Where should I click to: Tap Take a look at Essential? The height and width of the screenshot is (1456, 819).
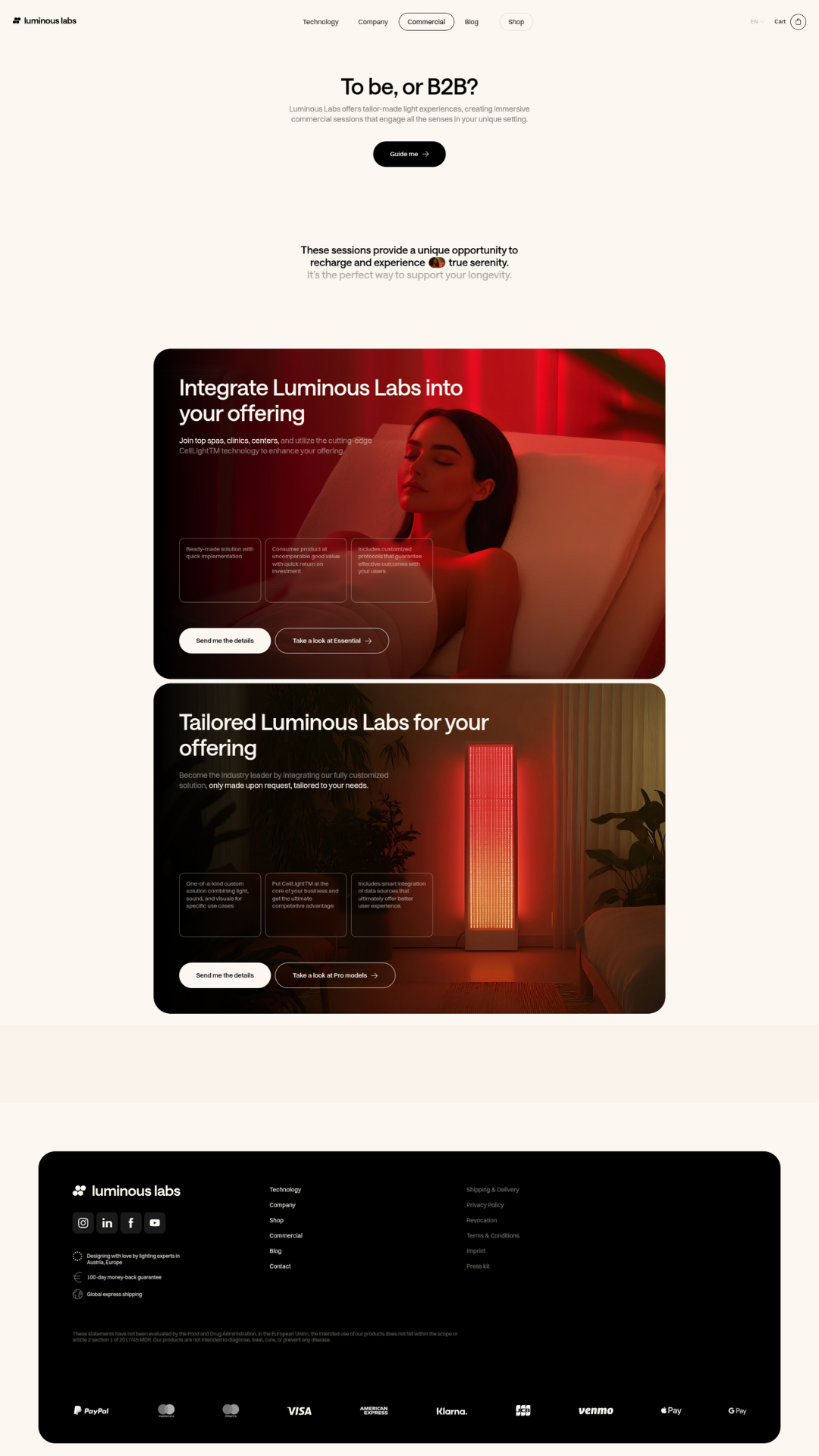pyautogui.click(x=331, y=641)
